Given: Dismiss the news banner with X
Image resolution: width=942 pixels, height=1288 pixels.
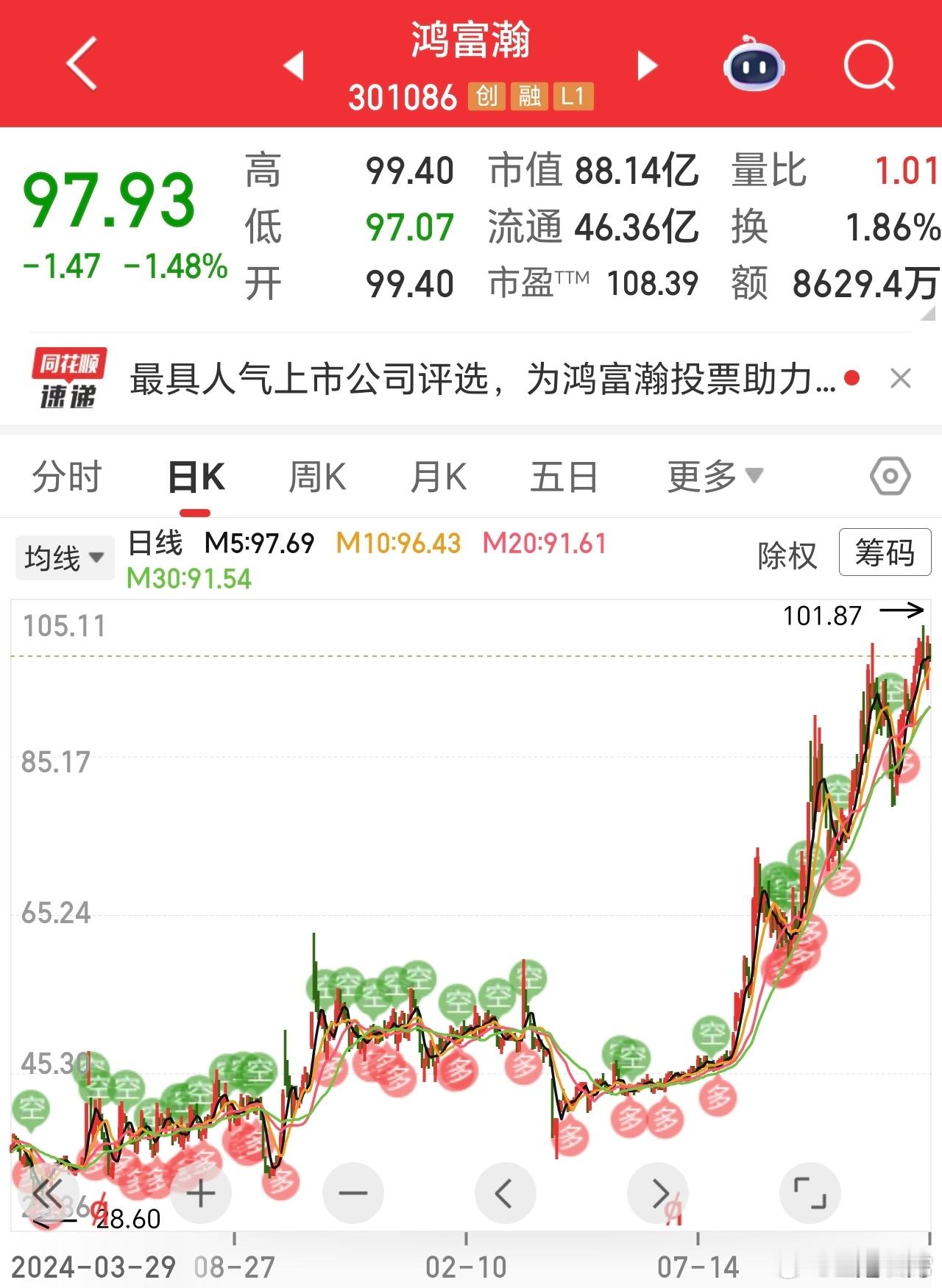Looking at the screenshot, I should [899, 377].
